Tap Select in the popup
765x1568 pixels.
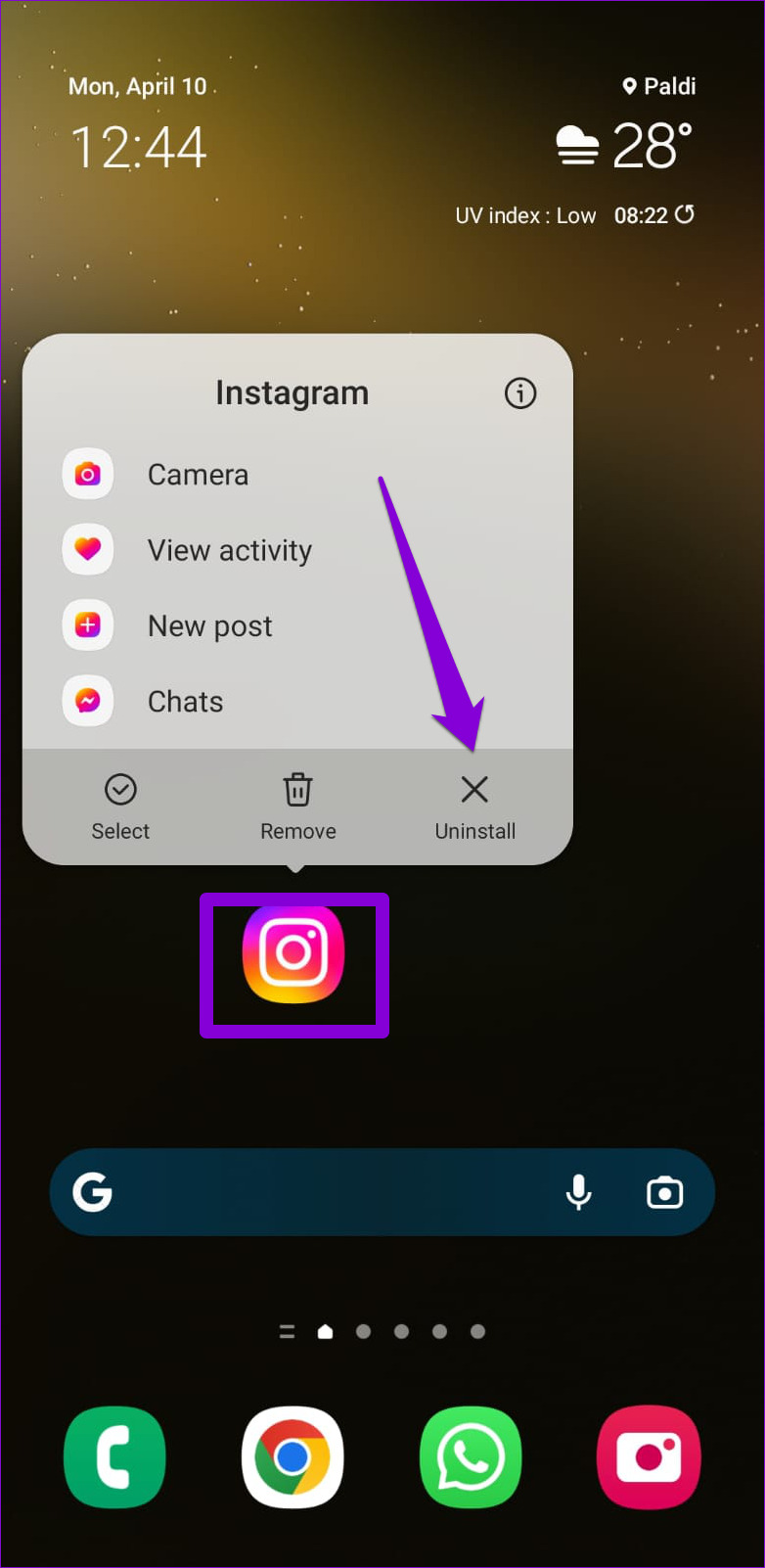pos(120,807)
